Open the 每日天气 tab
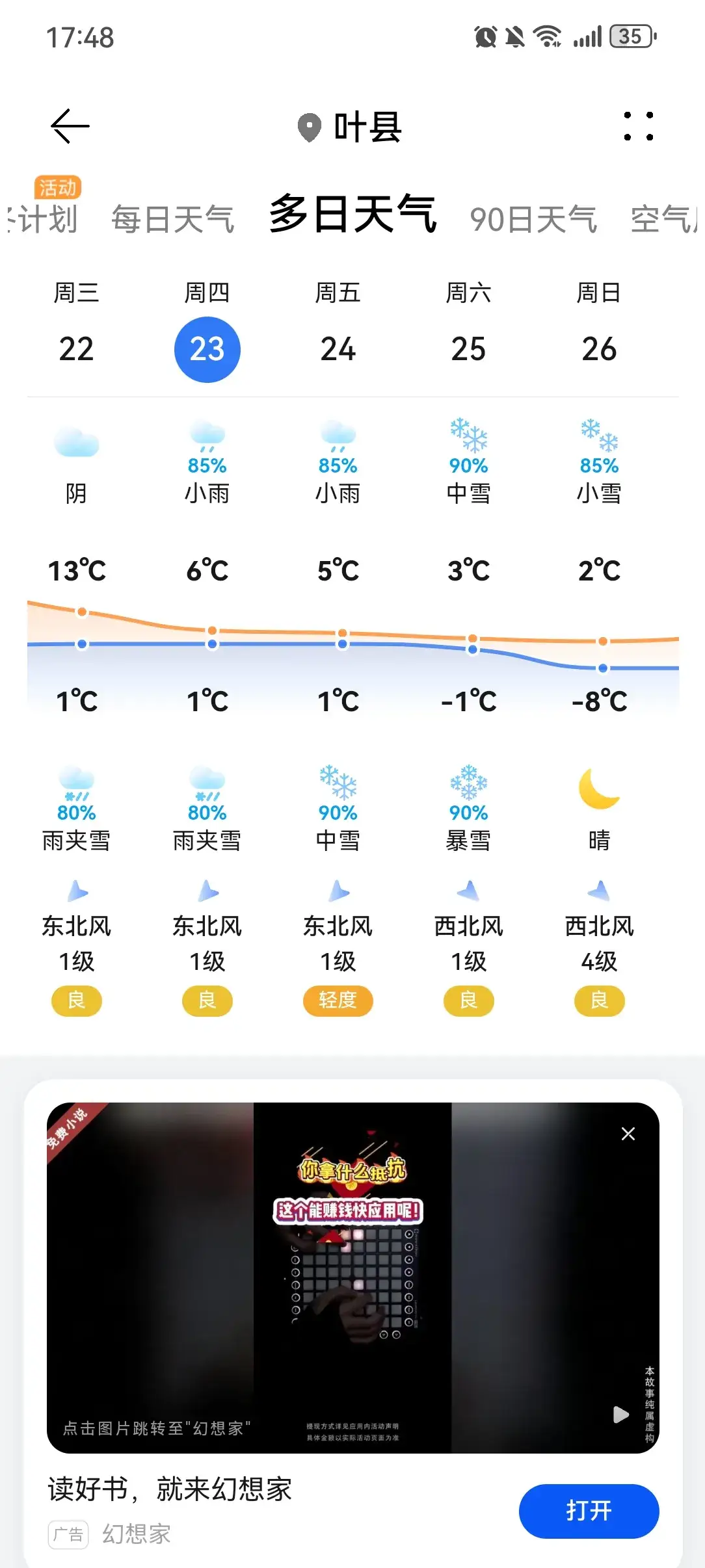This screenshot has width=705, height=1568. [173, 220]
